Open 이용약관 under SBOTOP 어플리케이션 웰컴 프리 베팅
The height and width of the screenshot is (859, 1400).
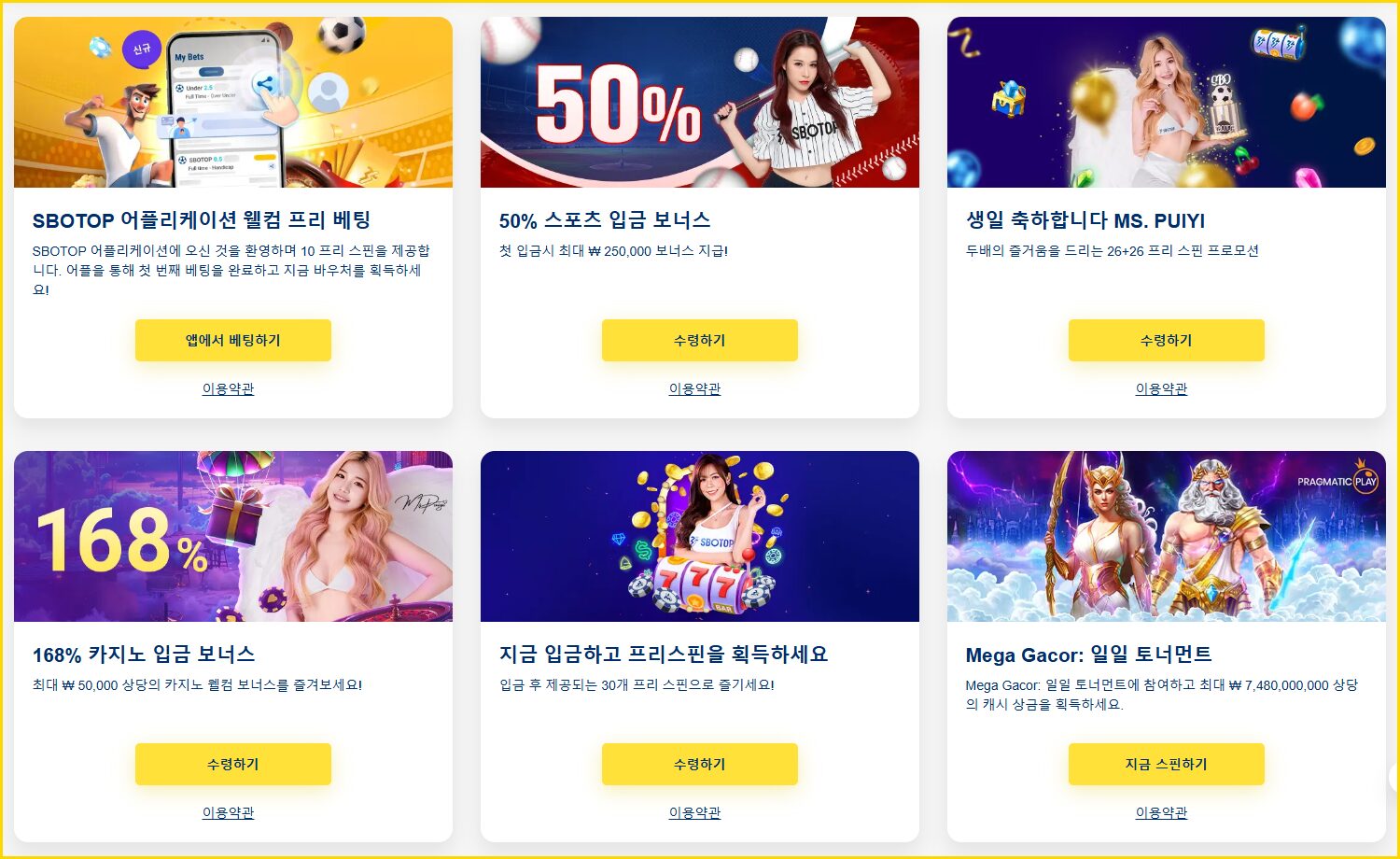[228, 388]
